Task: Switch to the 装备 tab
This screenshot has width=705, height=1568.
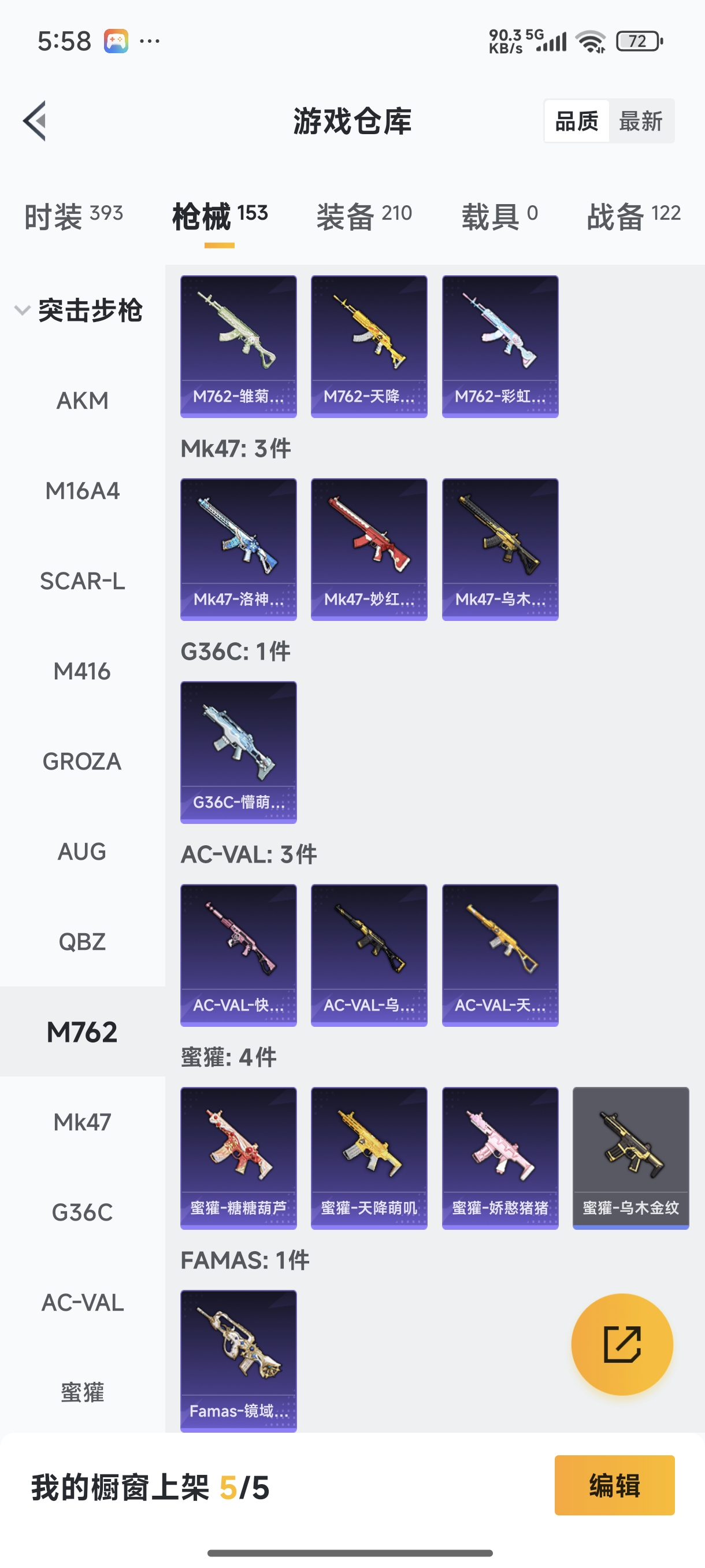Action: [x=363, y=216]
